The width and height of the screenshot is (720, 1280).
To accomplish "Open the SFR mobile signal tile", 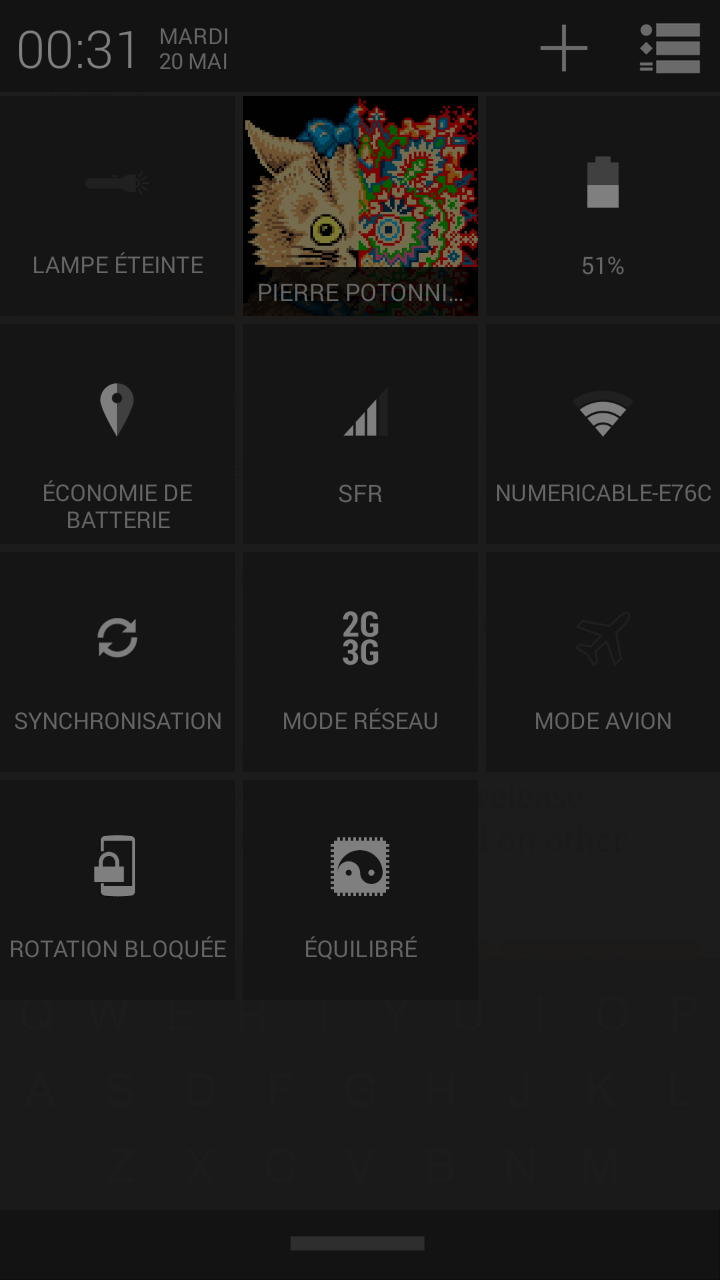I will point(360,434).
